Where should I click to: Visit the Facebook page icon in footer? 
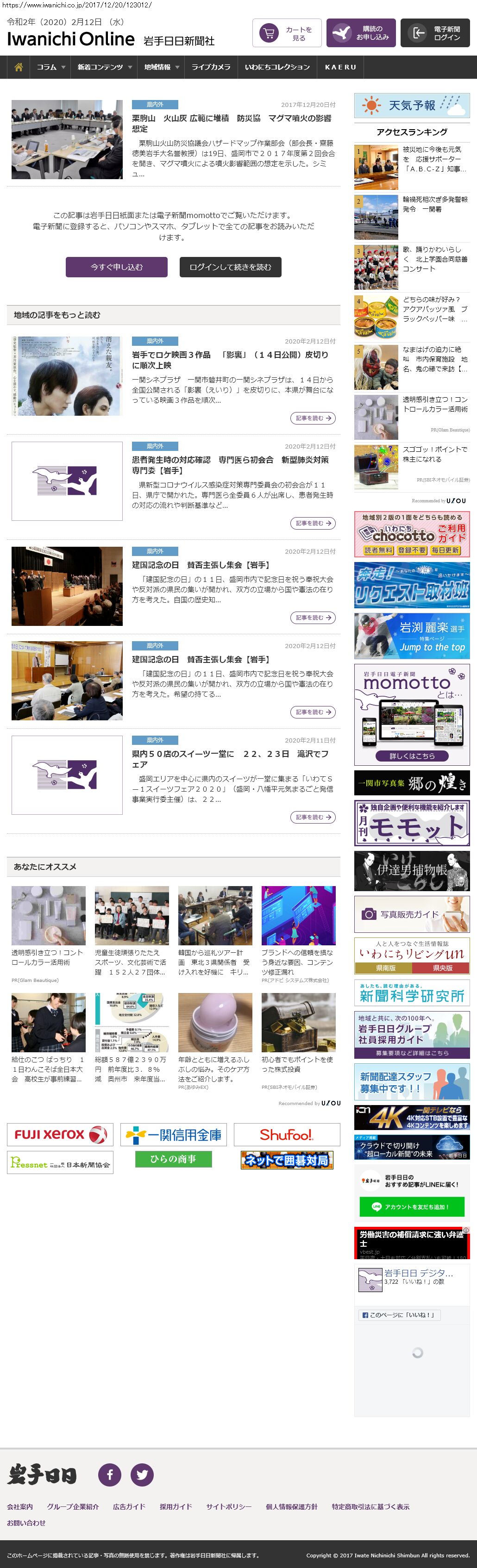[x=110, y=1474]
